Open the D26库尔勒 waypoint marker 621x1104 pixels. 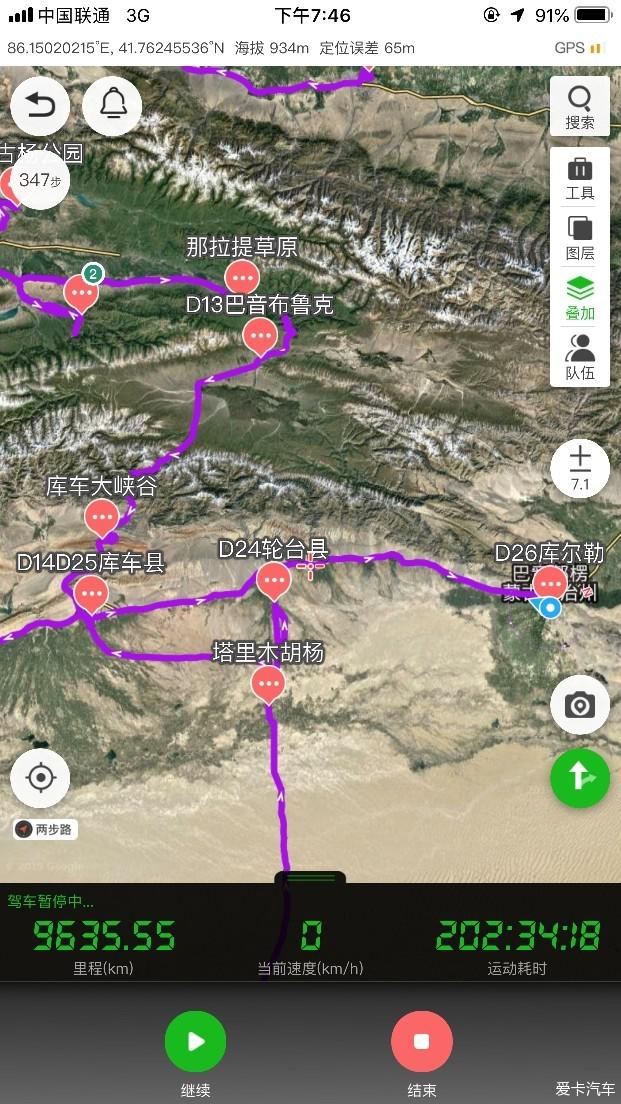tap(550, 581)
